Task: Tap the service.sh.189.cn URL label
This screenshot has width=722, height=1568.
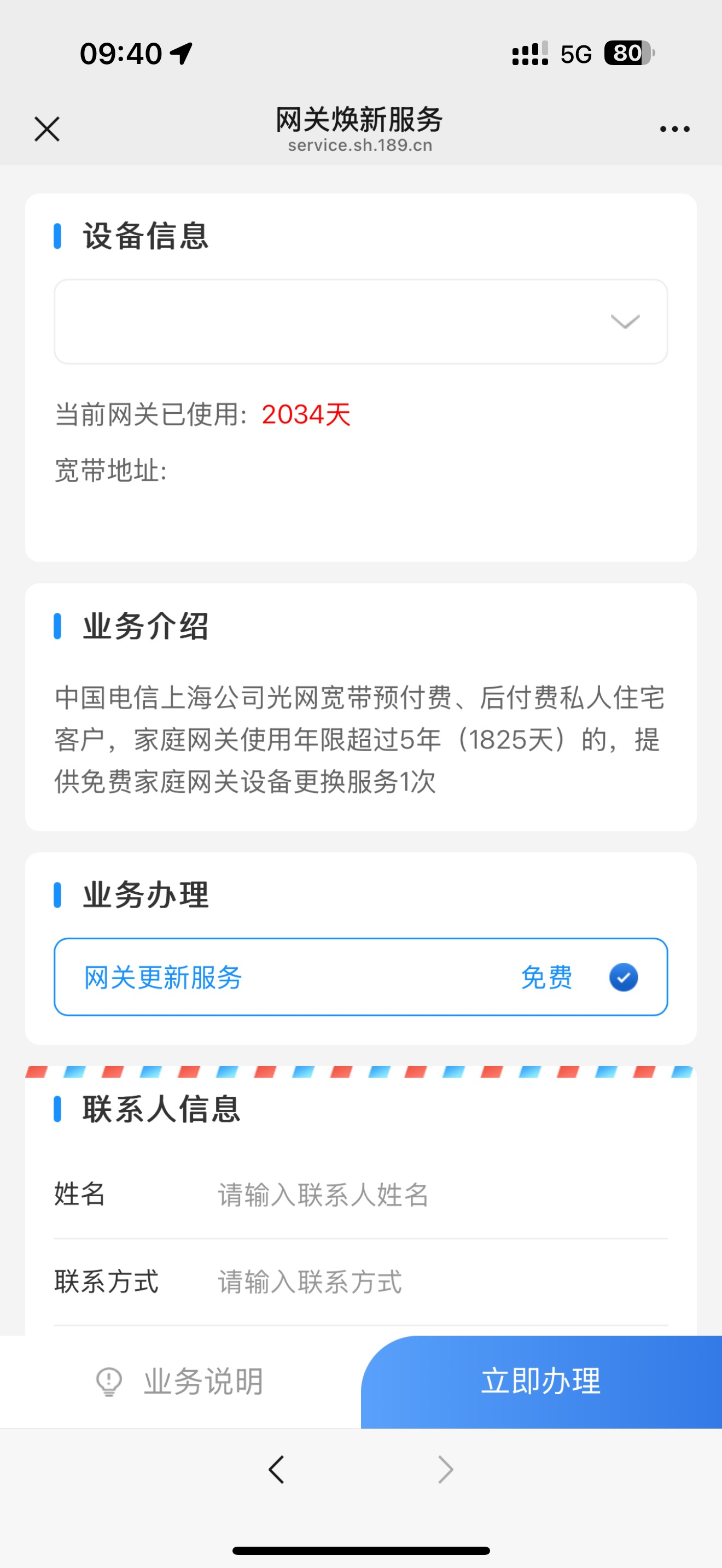Action: click(360, 145)
